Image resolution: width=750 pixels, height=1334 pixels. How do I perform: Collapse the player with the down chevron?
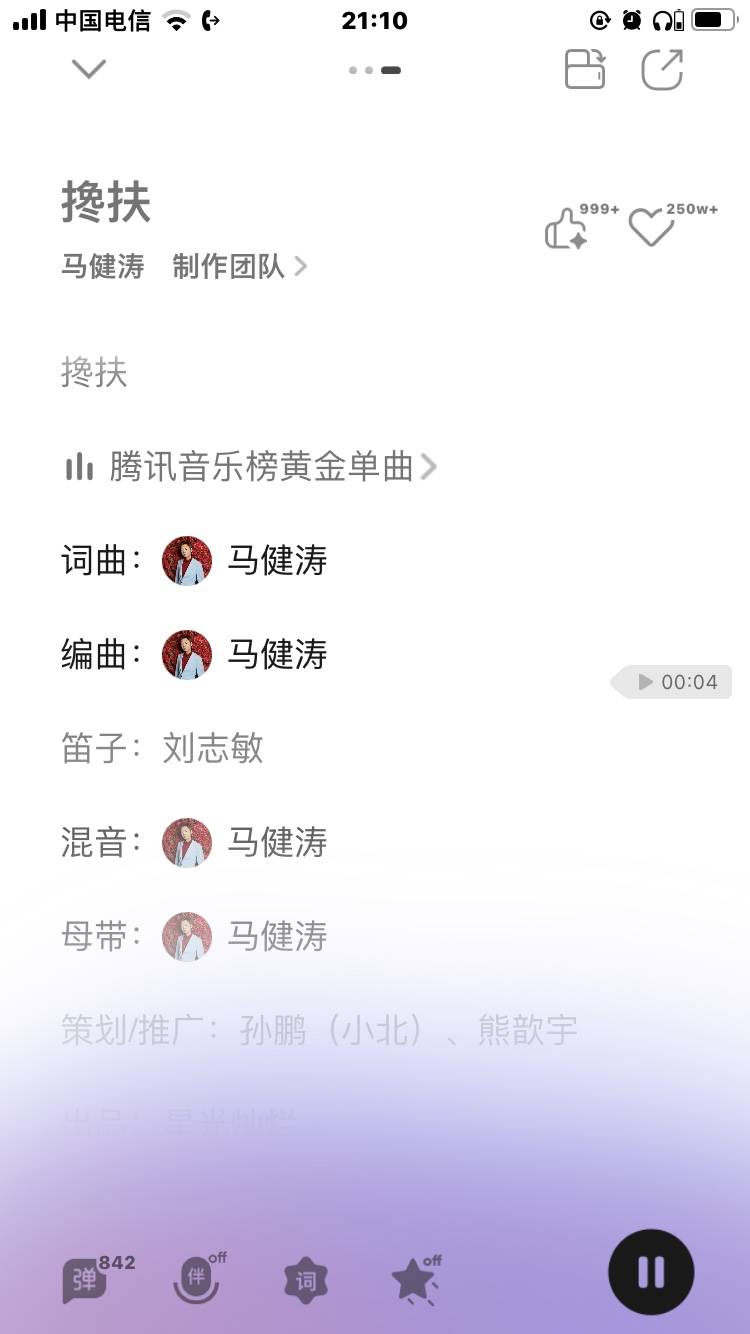coord(89,69)
